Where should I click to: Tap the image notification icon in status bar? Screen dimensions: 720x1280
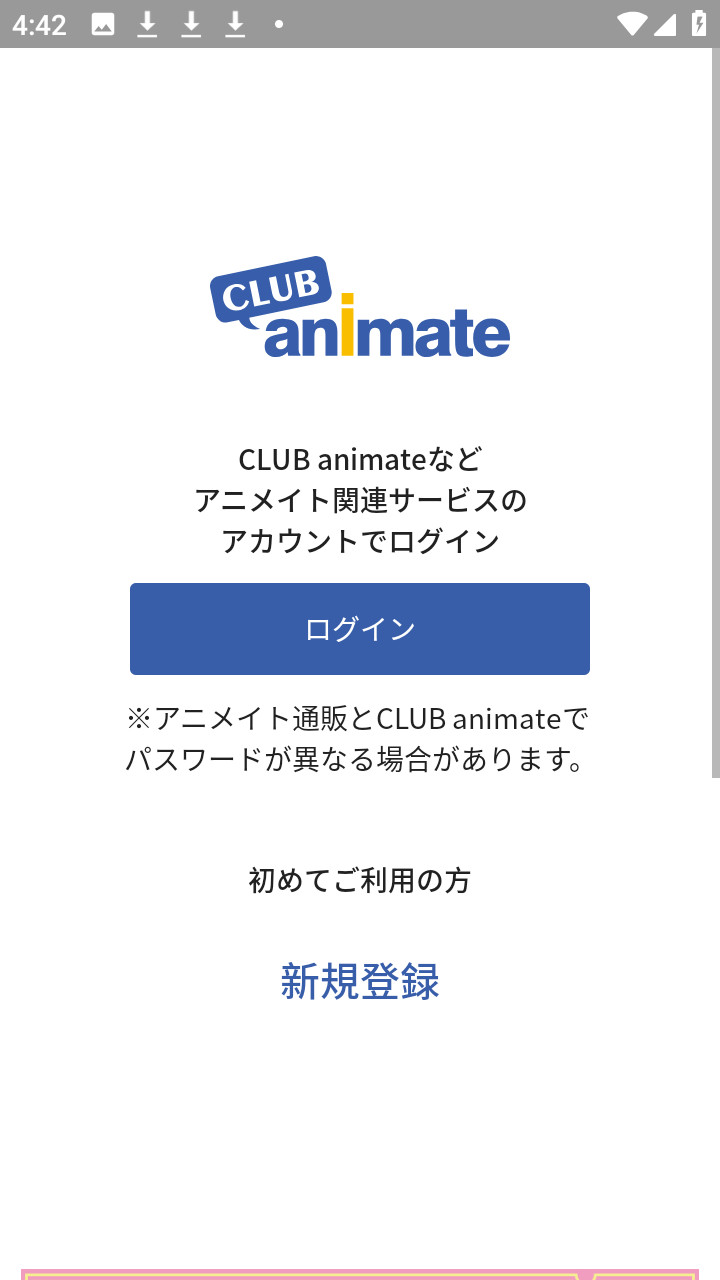pyautogui.click(x=103, y=24)
